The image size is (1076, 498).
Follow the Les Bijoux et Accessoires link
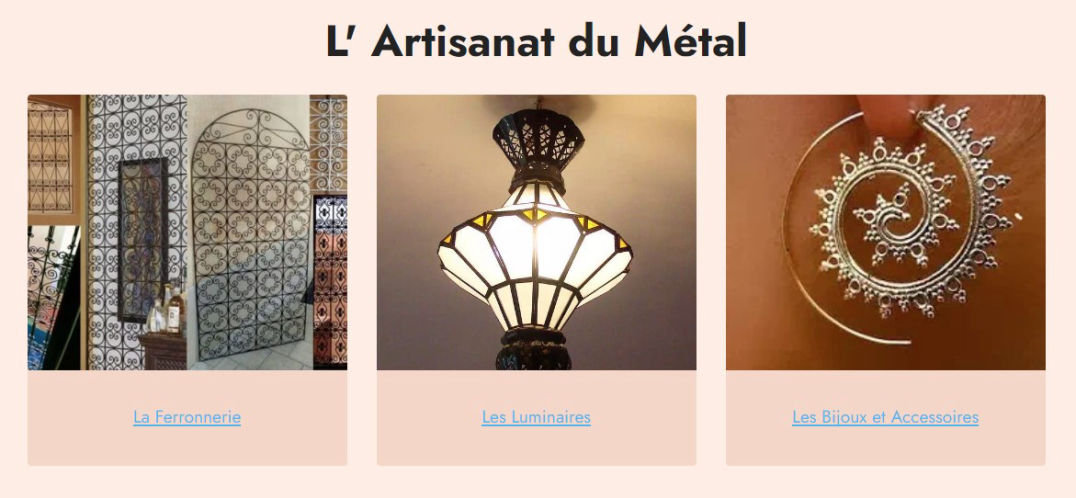coord(885,417)
